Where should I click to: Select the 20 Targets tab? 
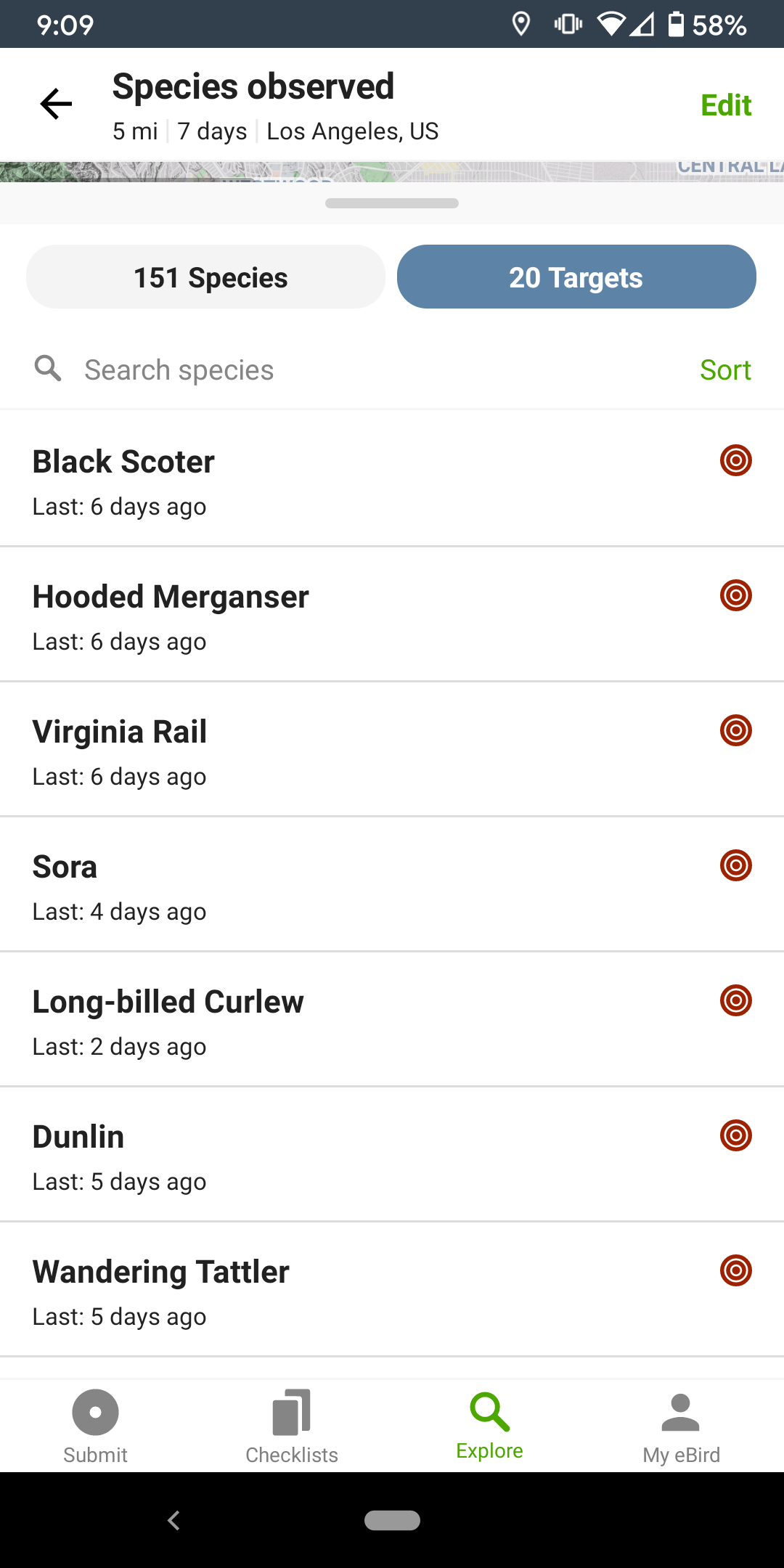[576, 277]
